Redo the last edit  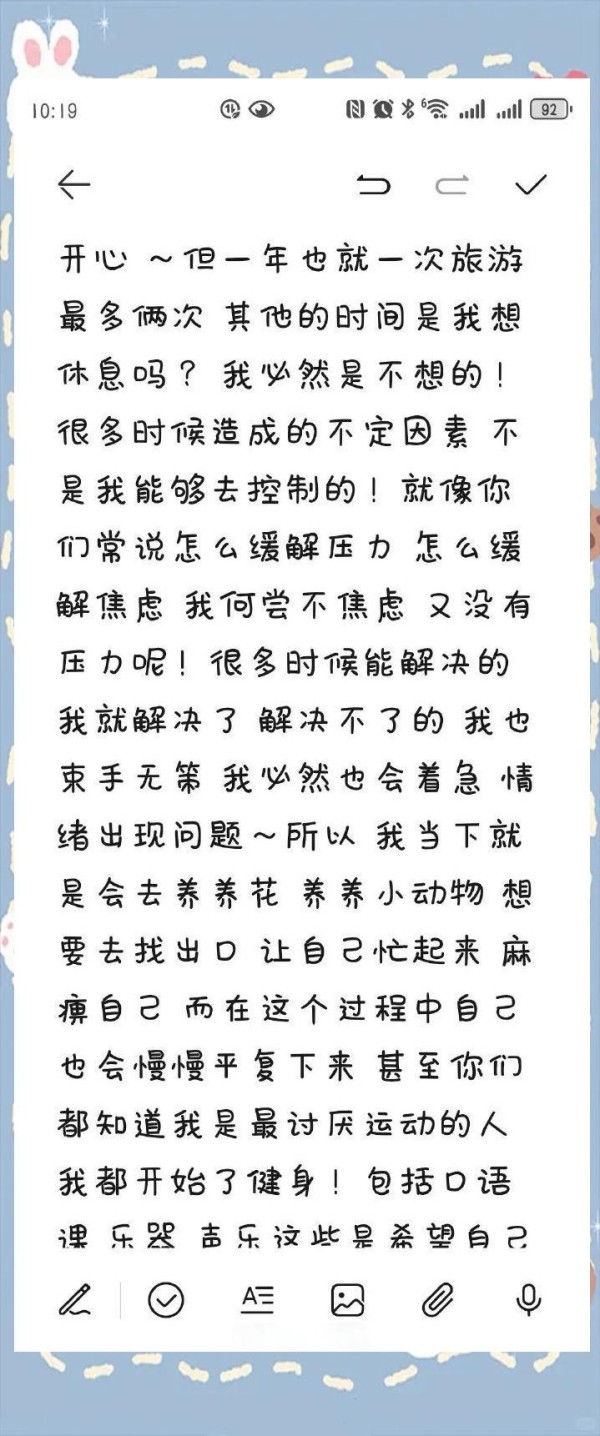coord(452,185)
